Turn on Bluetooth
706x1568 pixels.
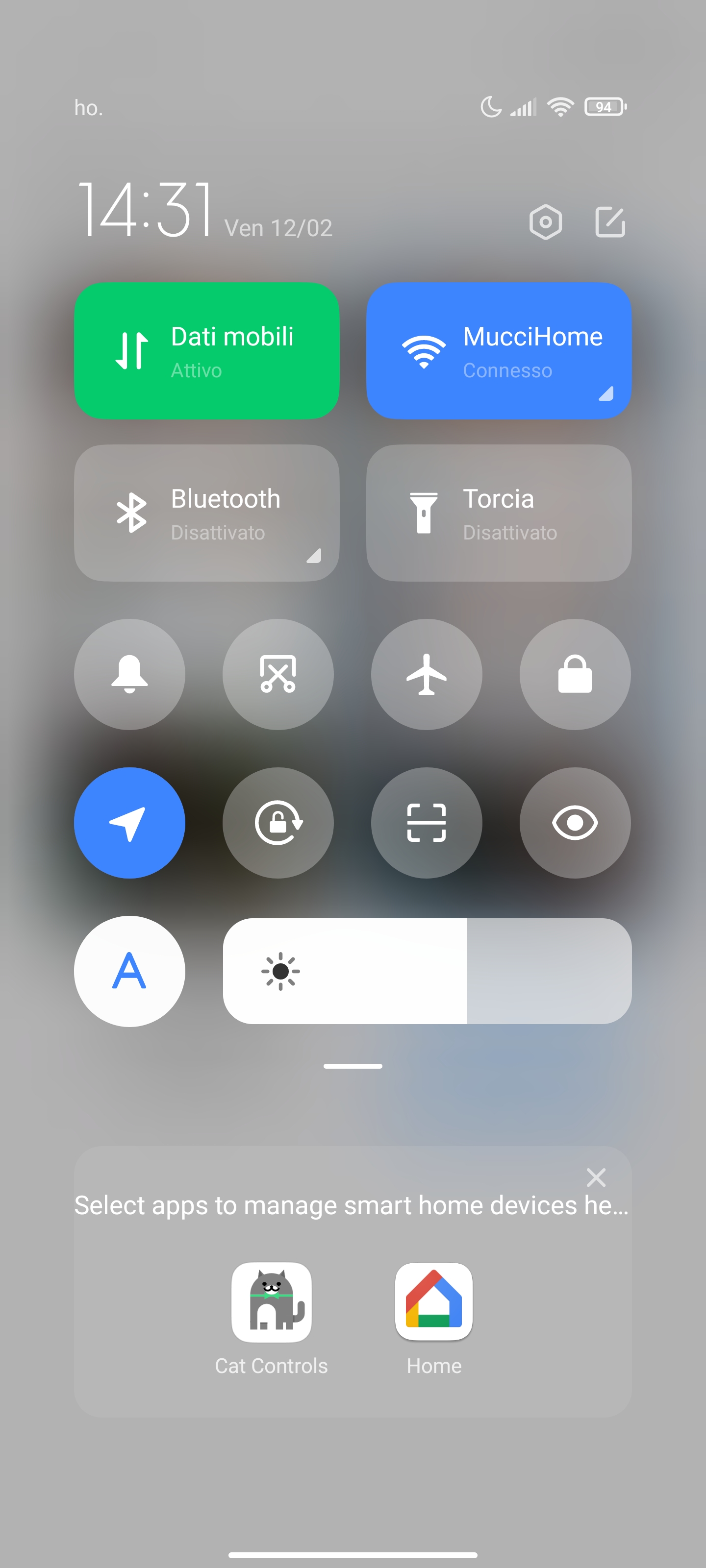(206, 513)
